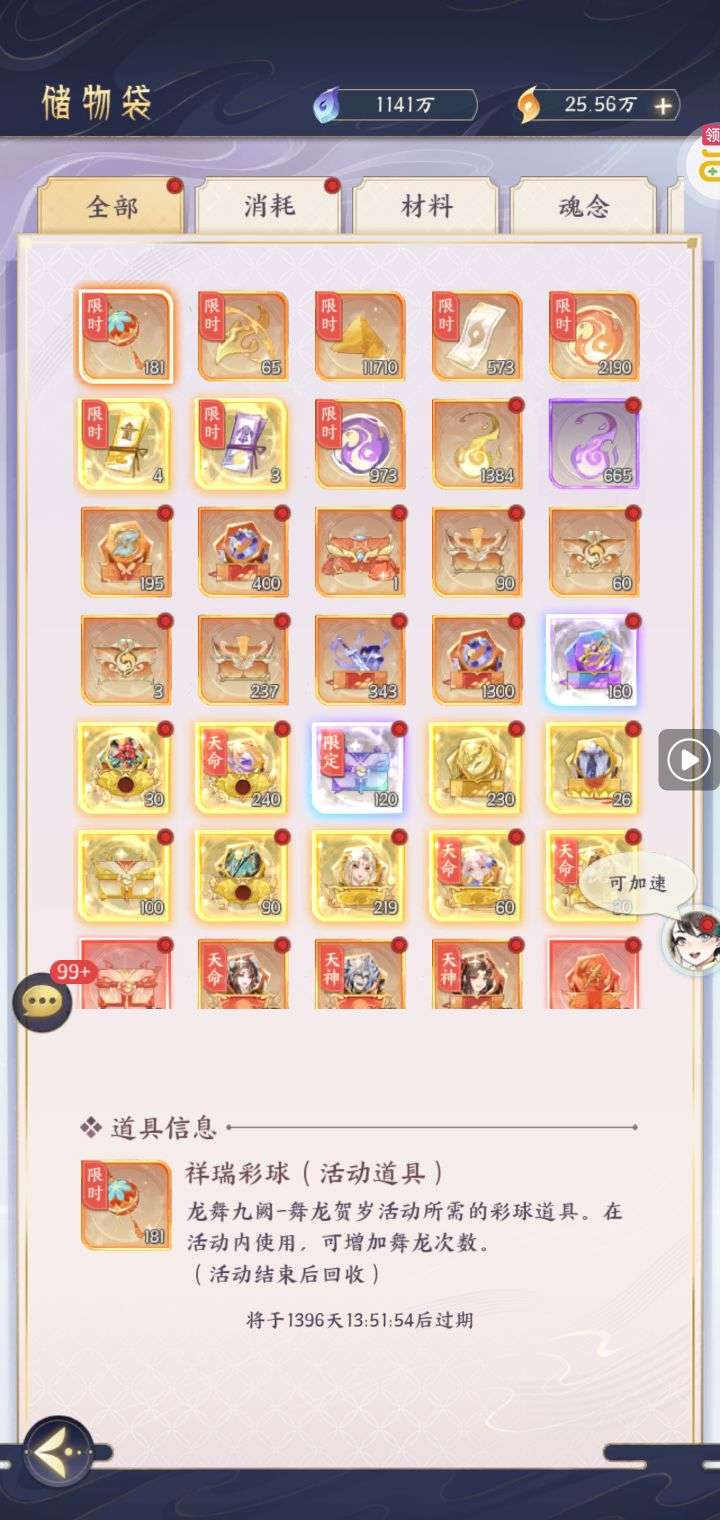Select the 限定 item with count 120
Viewport: 720px width, 1520px height.
tap(359, 768)
